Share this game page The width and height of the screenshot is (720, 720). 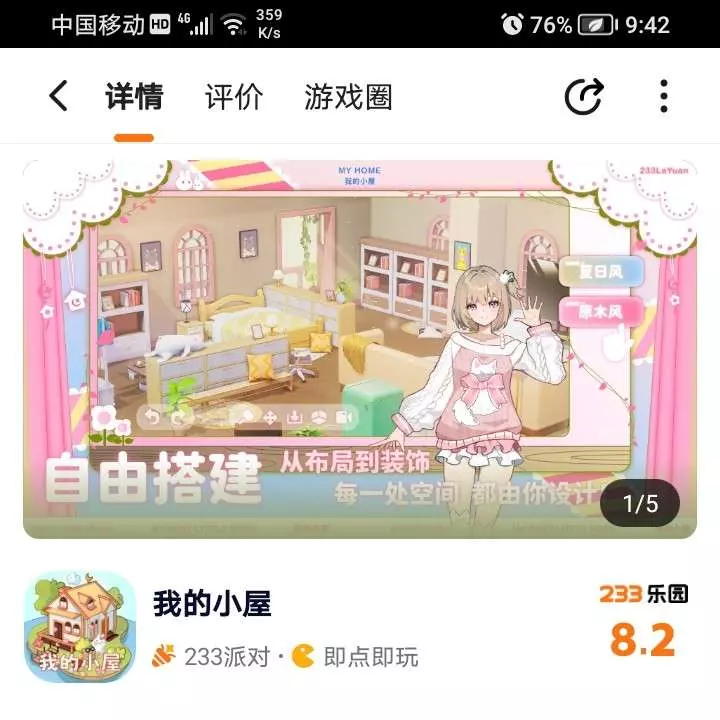(584, 97)
